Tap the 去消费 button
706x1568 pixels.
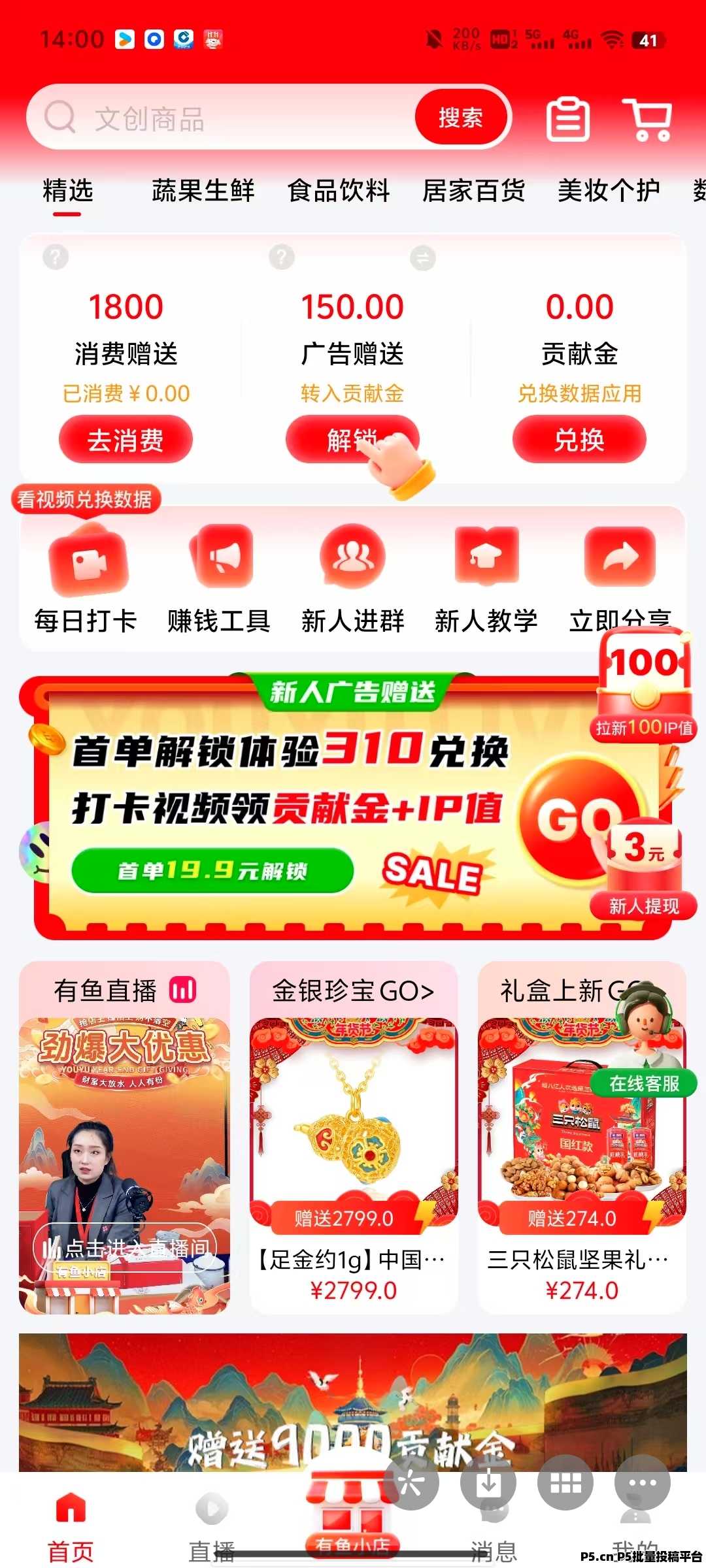tap(126, 440)
